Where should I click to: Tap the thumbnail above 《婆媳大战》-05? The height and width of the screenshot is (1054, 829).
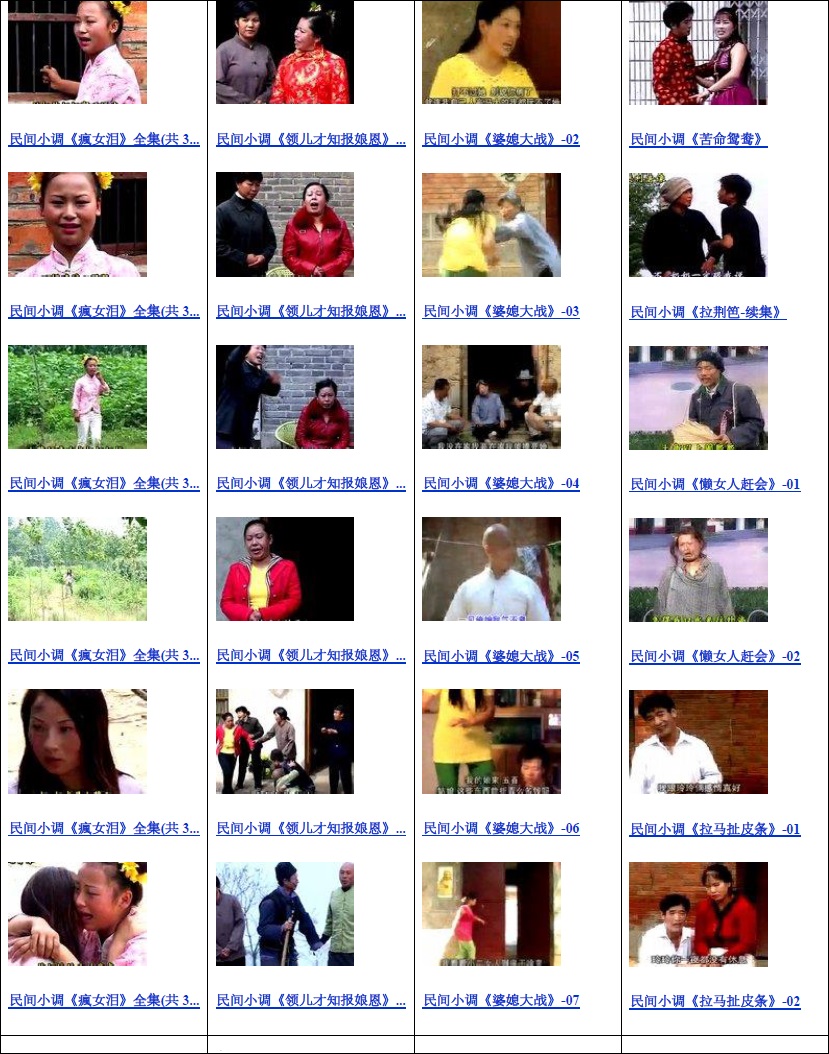[x=491, y=569]
